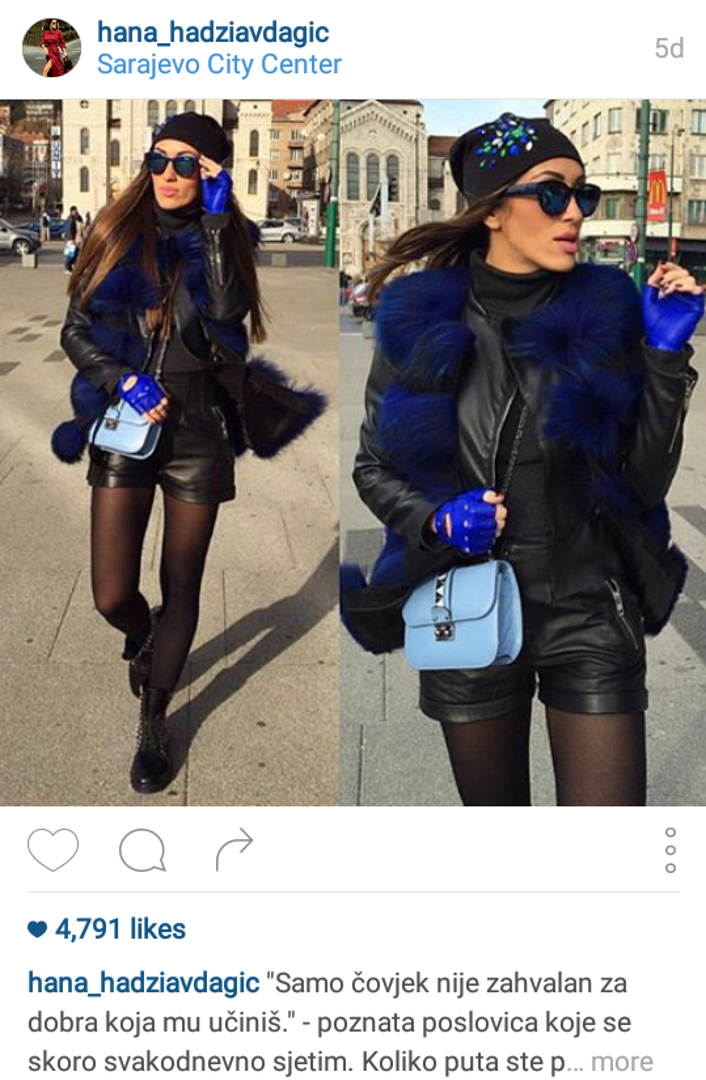Like this post with the heart icon
This screenshot has width=706, height=1080.
click(x=53, y=850)
